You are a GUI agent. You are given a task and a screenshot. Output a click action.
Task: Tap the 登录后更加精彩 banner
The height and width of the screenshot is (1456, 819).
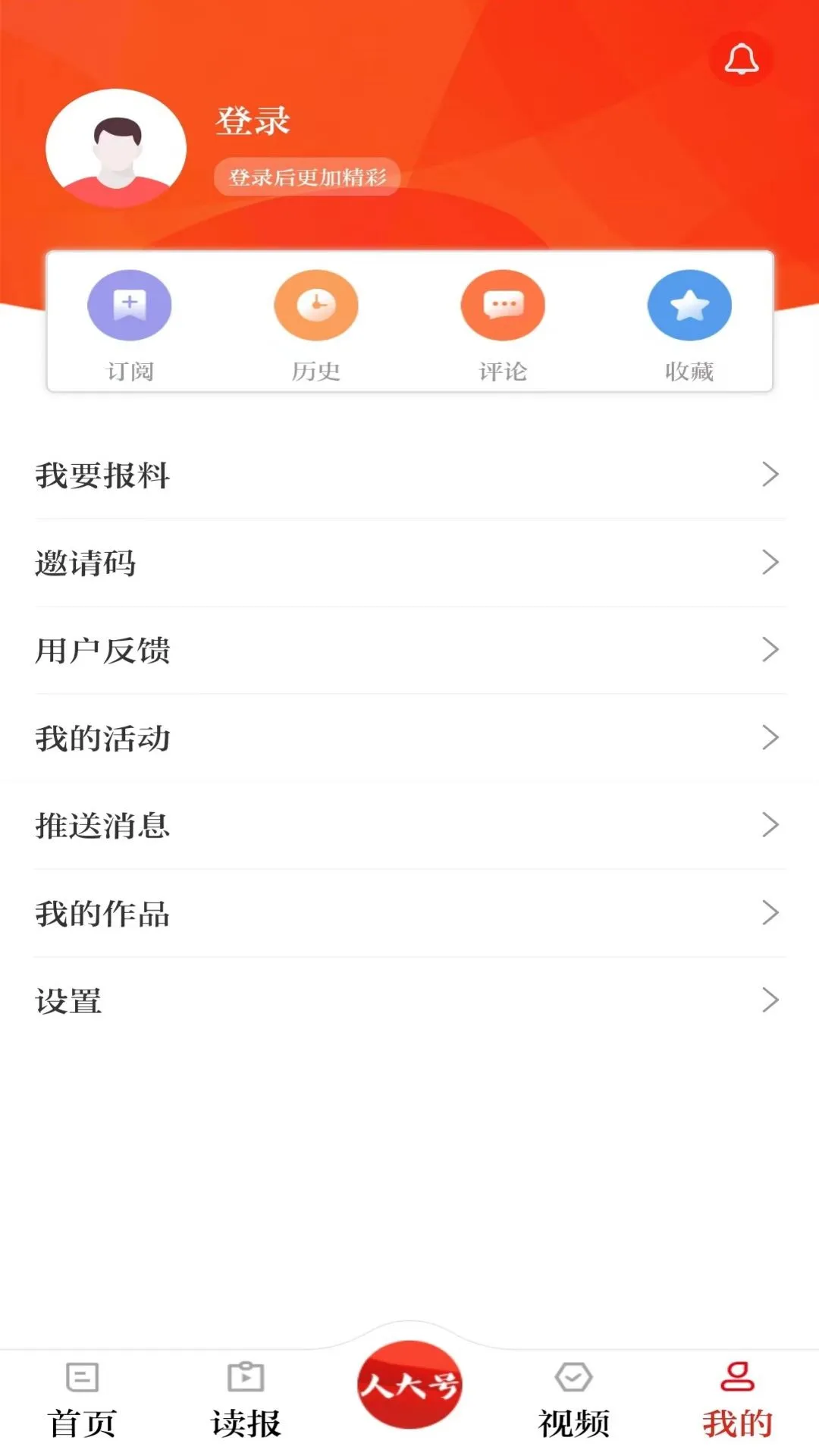306,177
